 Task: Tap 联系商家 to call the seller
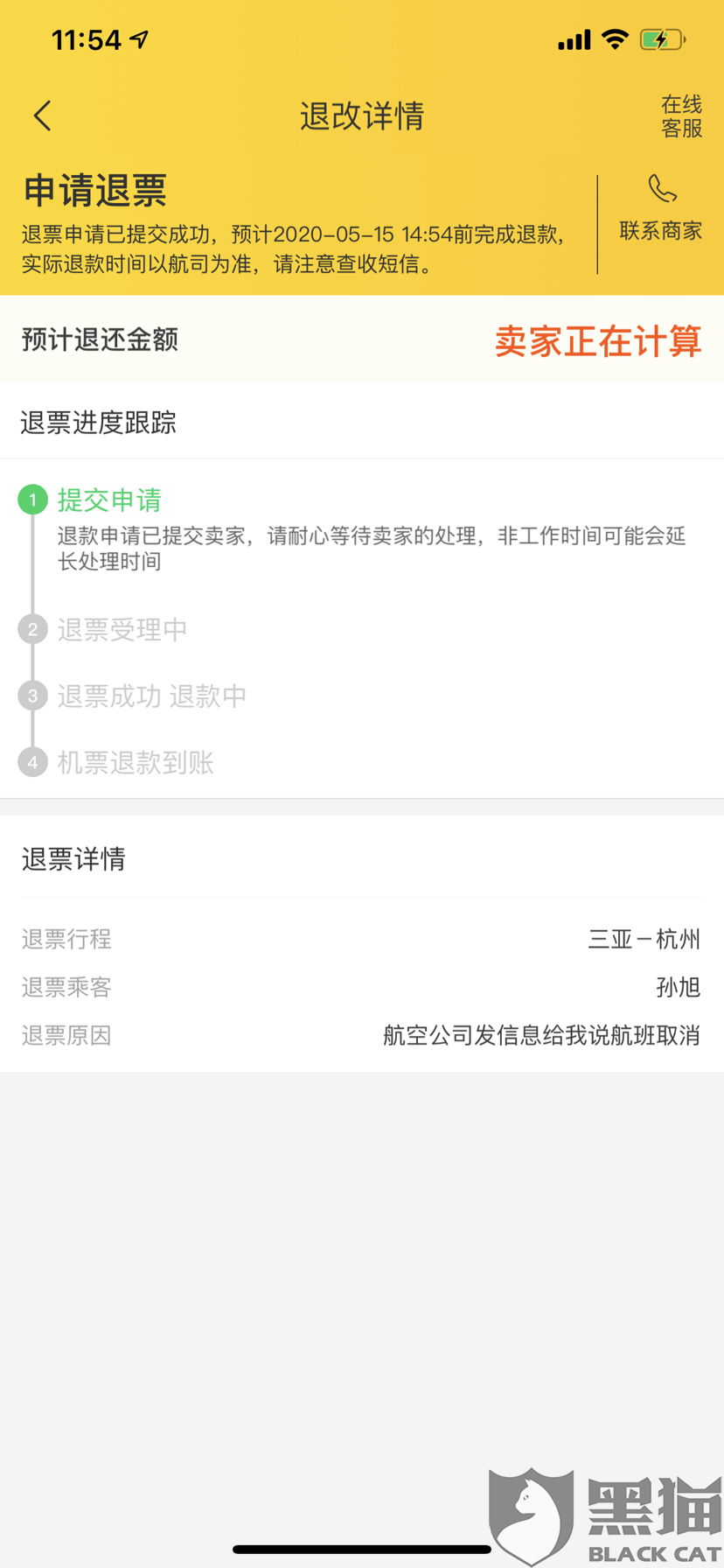click(661, 208)
